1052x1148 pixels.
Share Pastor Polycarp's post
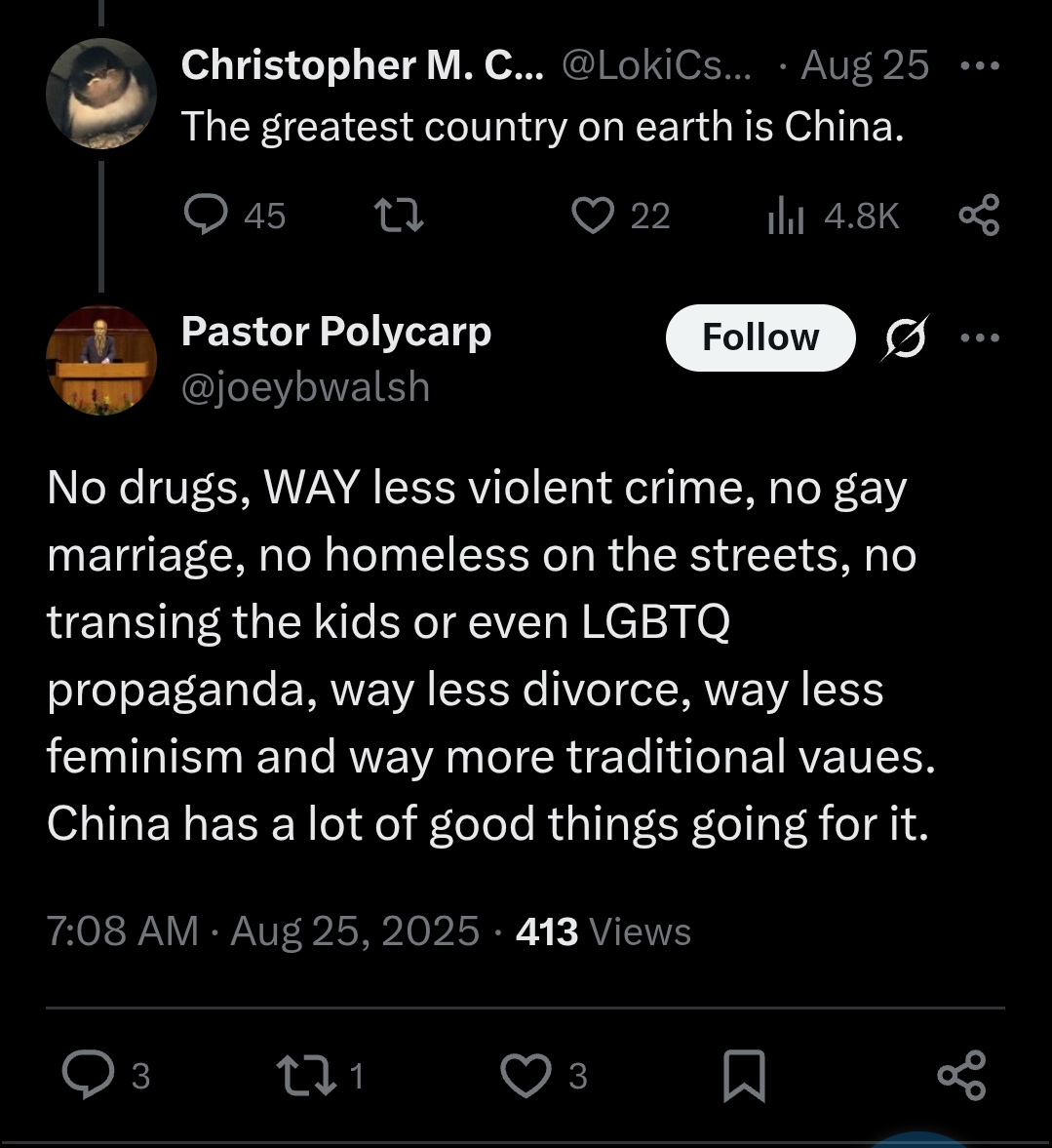(x=961, y=1075)
